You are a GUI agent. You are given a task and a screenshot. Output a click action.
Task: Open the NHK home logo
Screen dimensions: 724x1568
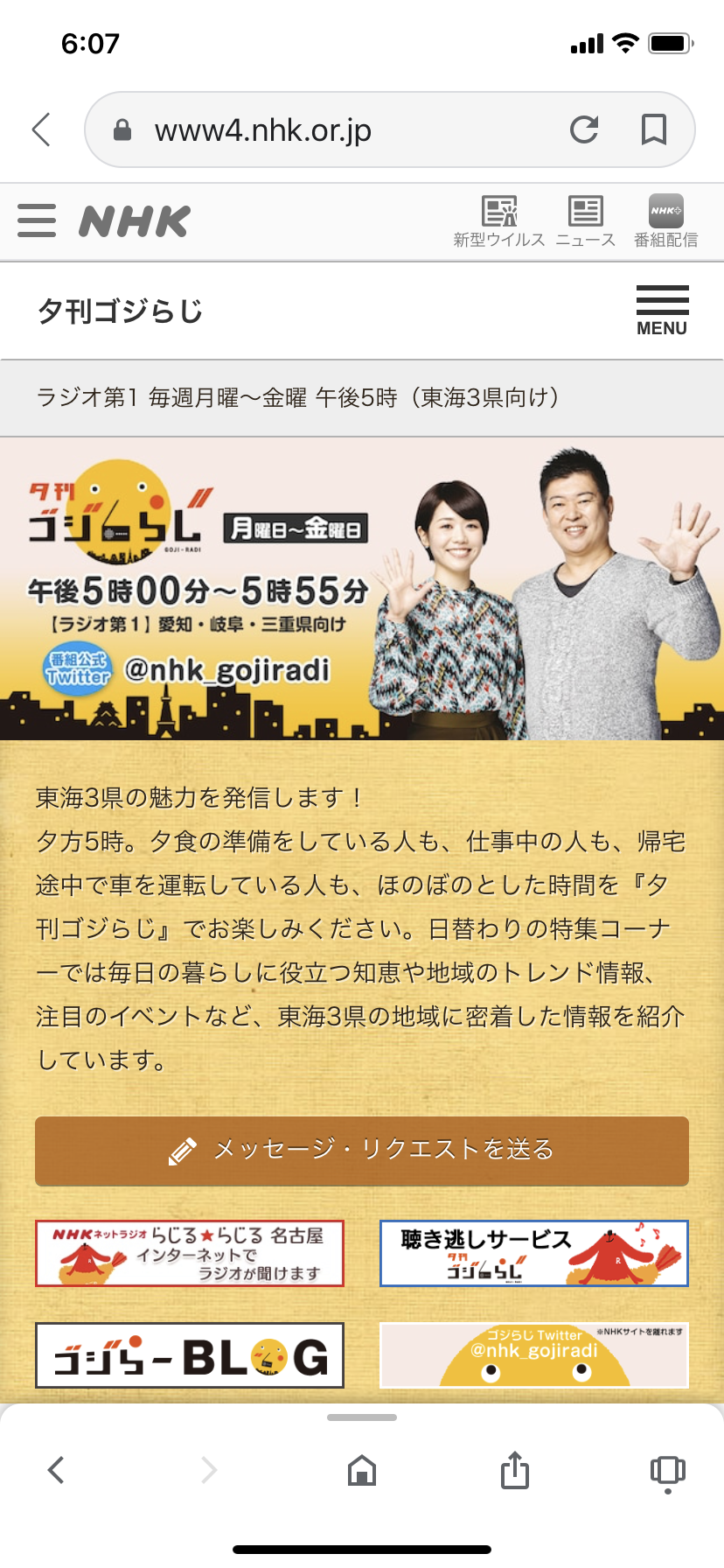[135, 221]
